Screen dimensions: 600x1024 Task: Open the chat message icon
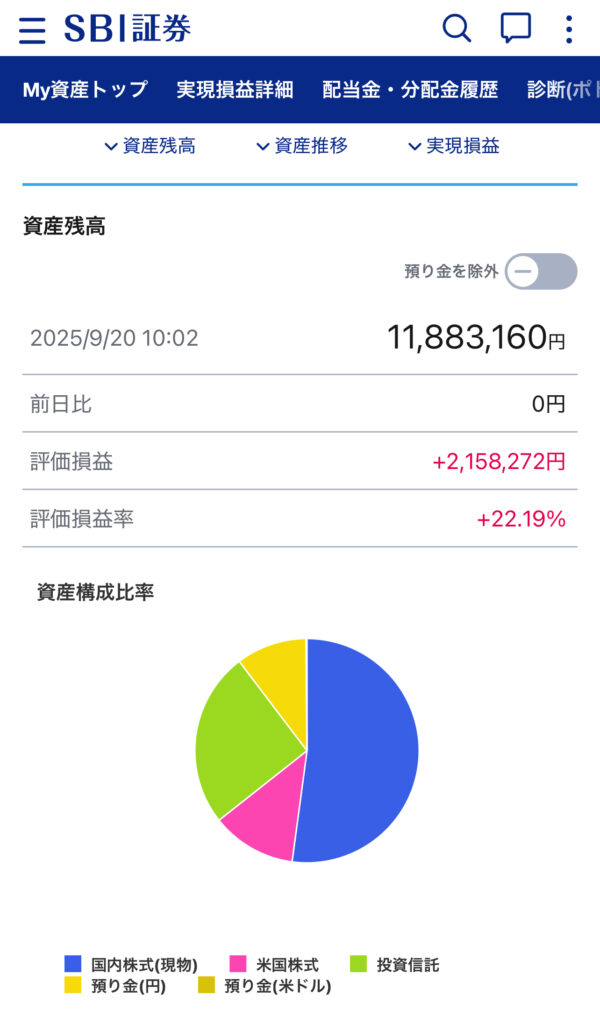[515, 29]
